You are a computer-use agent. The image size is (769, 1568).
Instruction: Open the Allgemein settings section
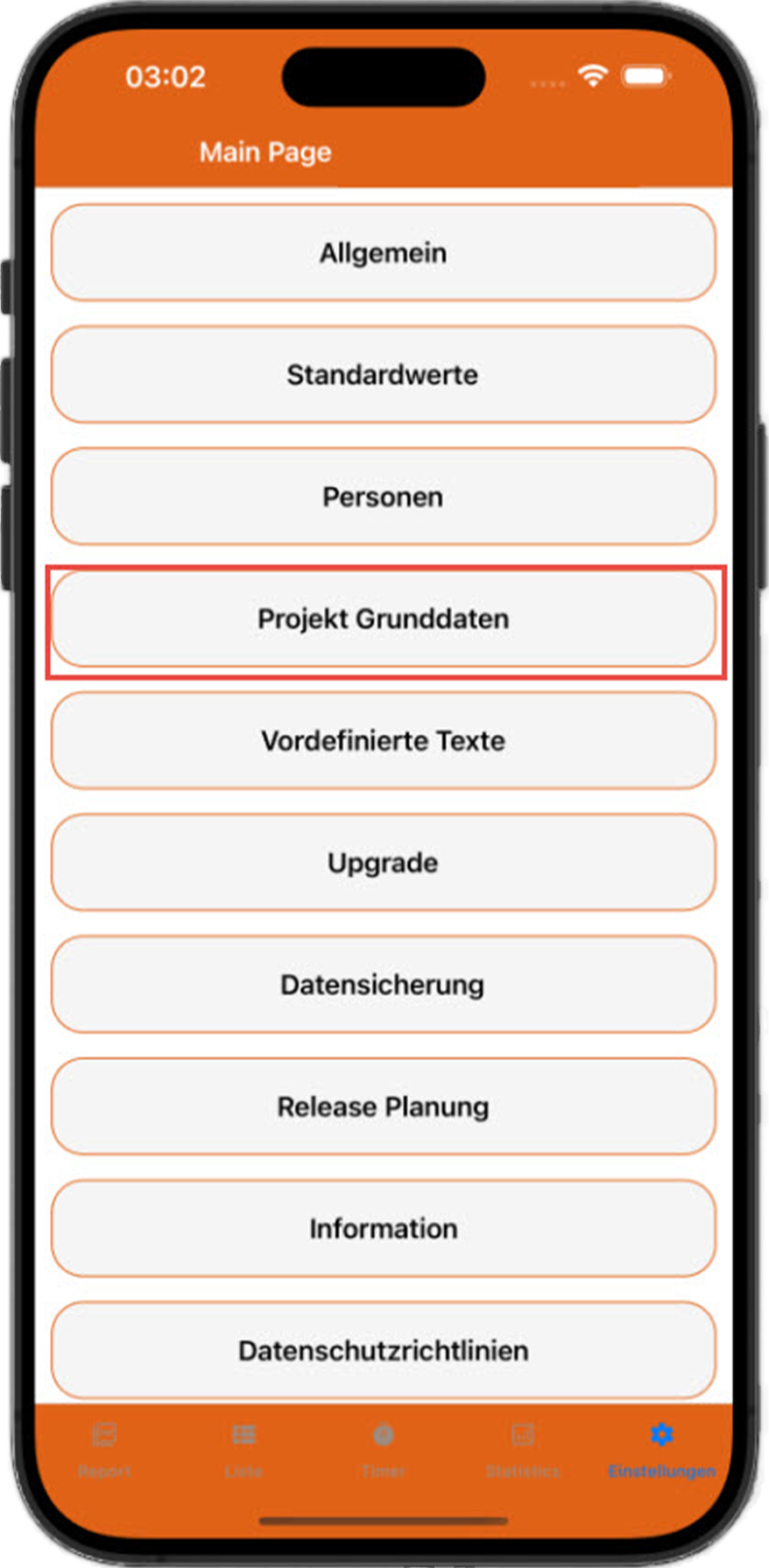(x=383, y=253)
